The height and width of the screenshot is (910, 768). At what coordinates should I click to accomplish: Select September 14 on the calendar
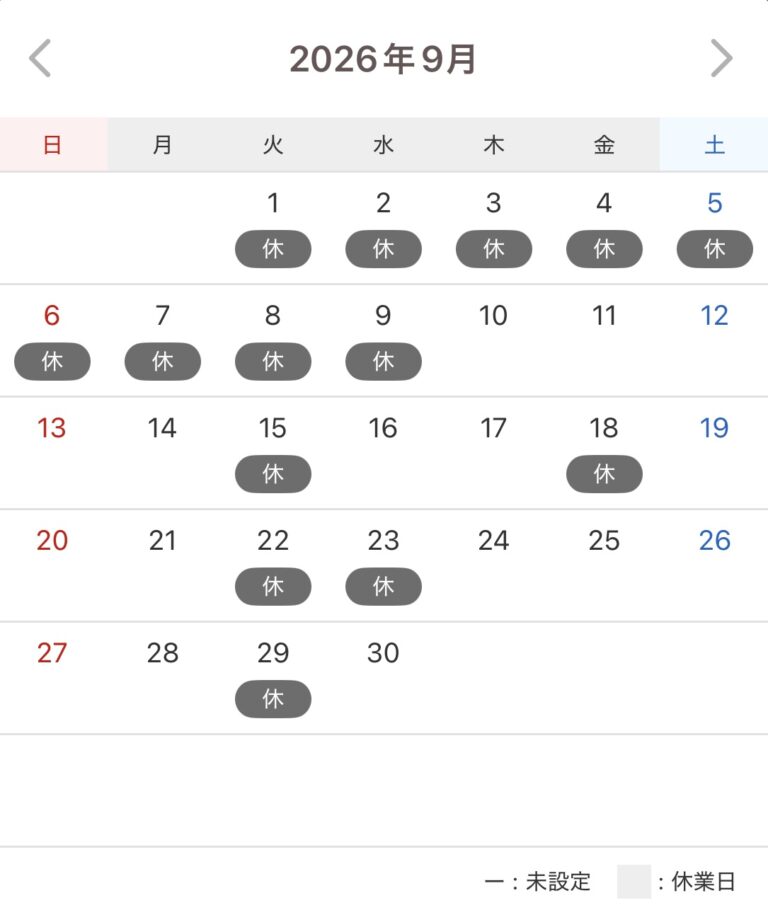pos(163,453)
